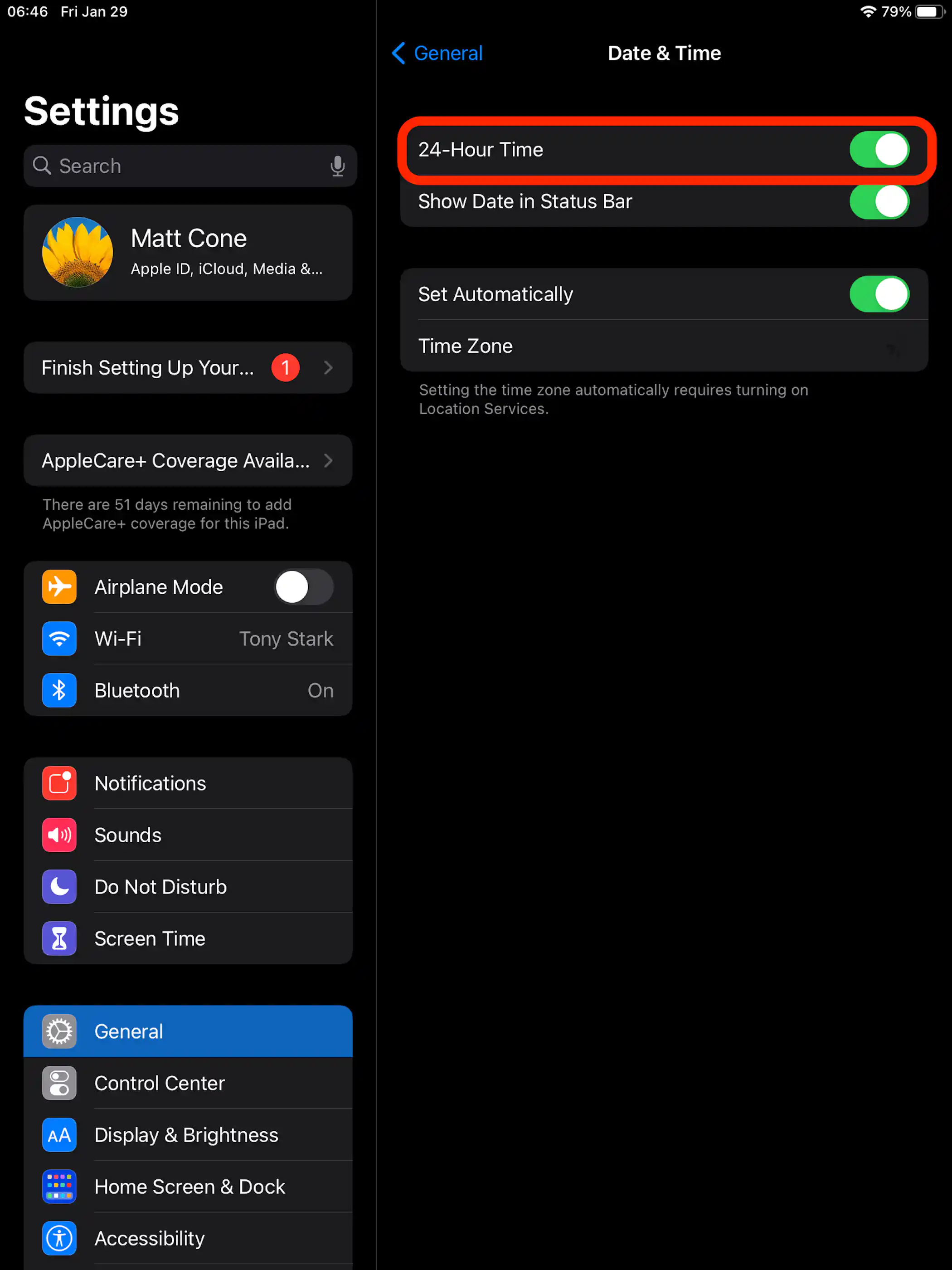This screenshot has height=1270, width=952.
Task: Open Finish Setting Up Your iPad
Action: tap(188, 367)
